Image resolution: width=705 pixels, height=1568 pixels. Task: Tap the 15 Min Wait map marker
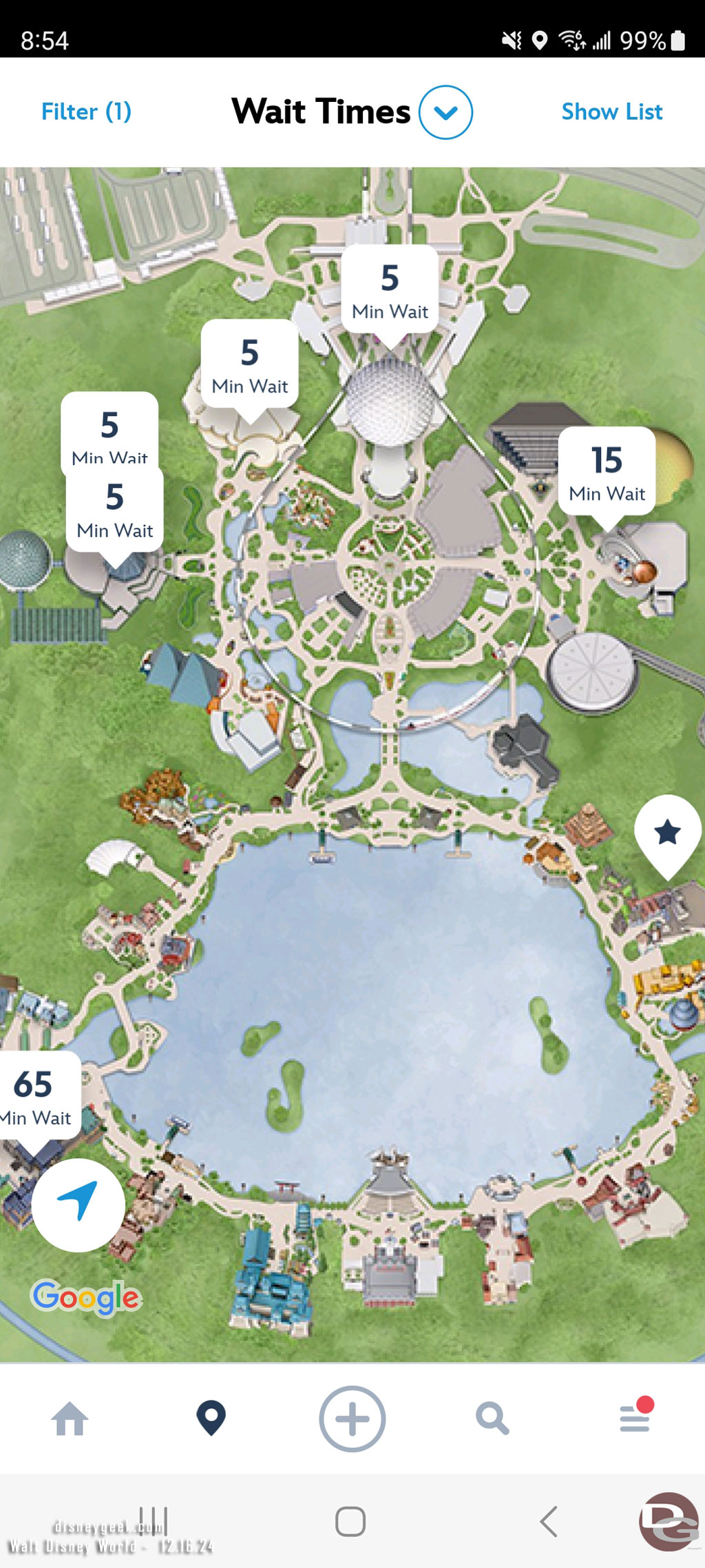[x=607, y=473]
